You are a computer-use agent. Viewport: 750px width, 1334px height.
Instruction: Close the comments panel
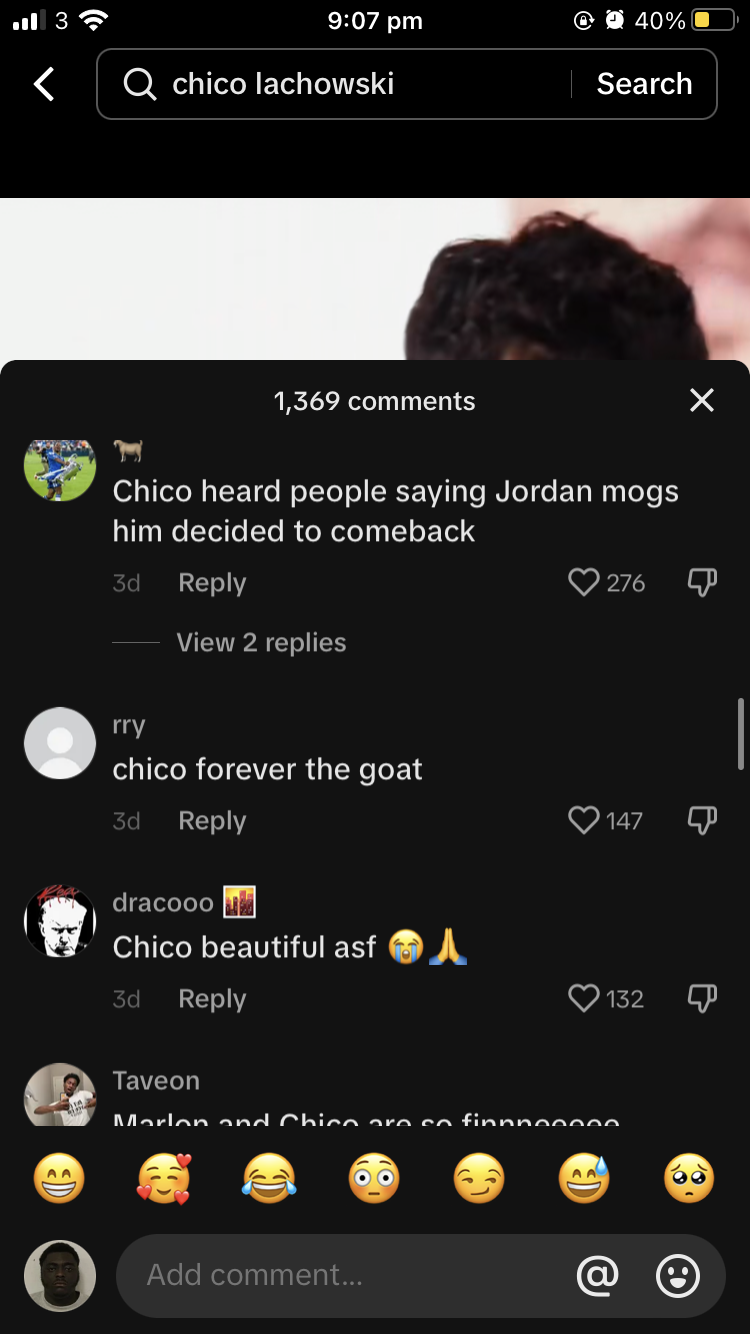pos(702,401)
